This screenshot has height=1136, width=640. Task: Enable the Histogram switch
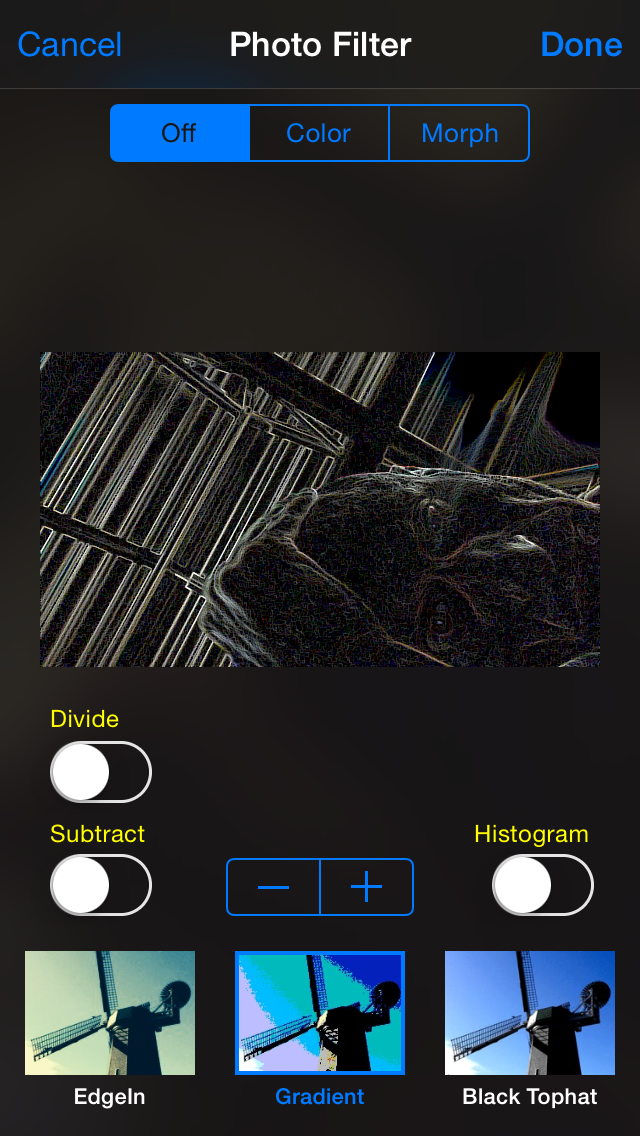point(543,886)
